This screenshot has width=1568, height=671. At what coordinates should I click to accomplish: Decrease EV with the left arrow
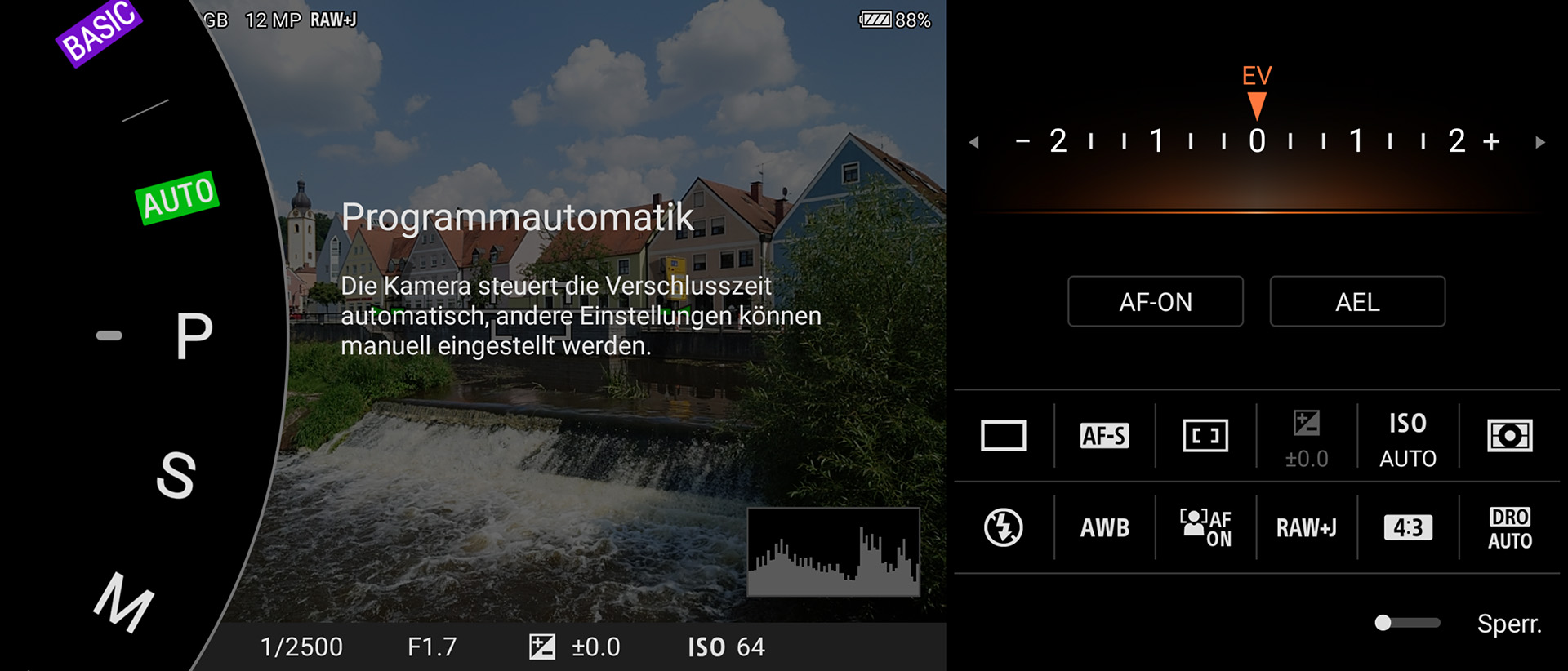click(x=973, y=142)
